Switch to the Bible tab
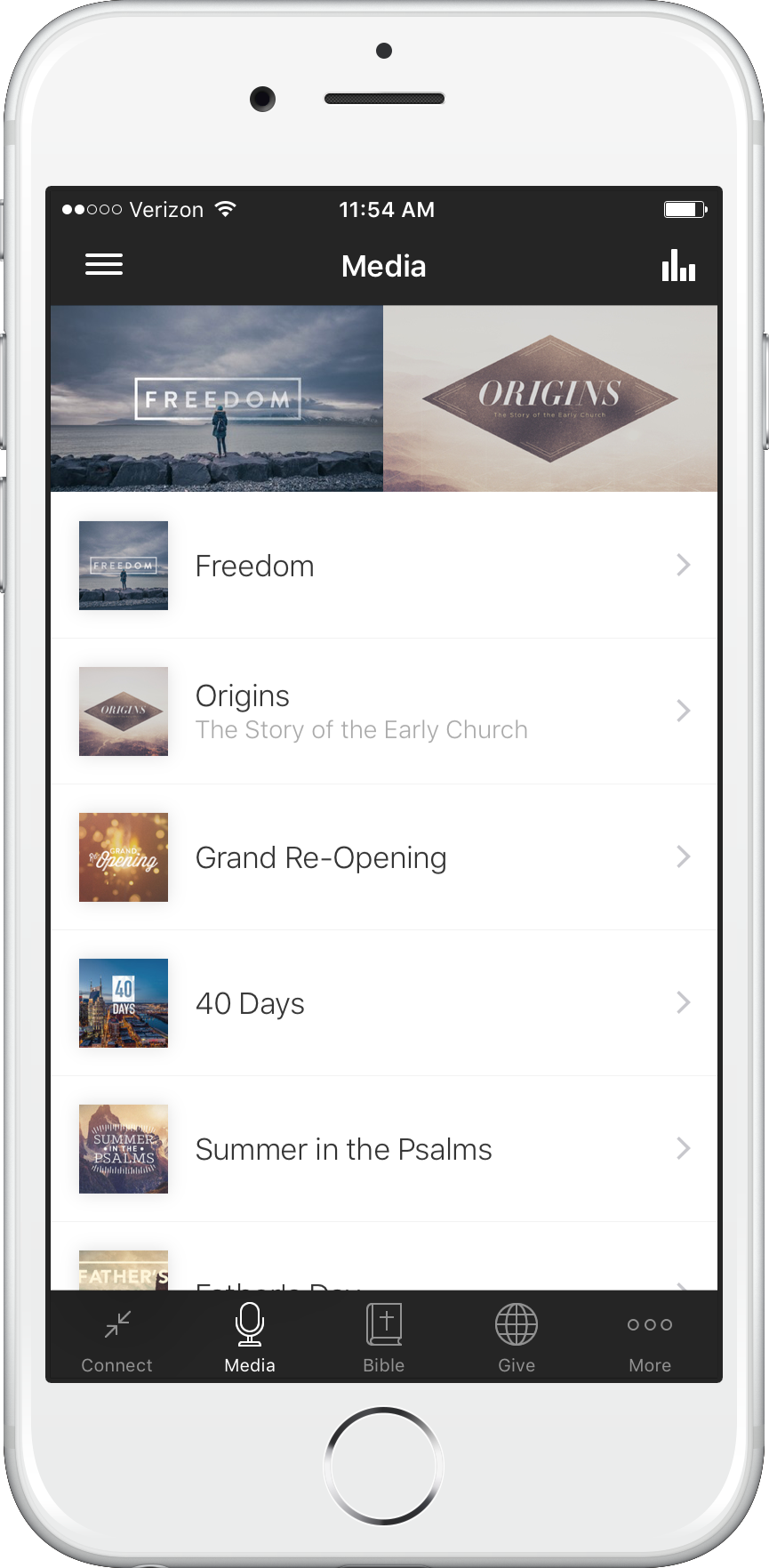The image size is (769, 1568). (384, 1340)
